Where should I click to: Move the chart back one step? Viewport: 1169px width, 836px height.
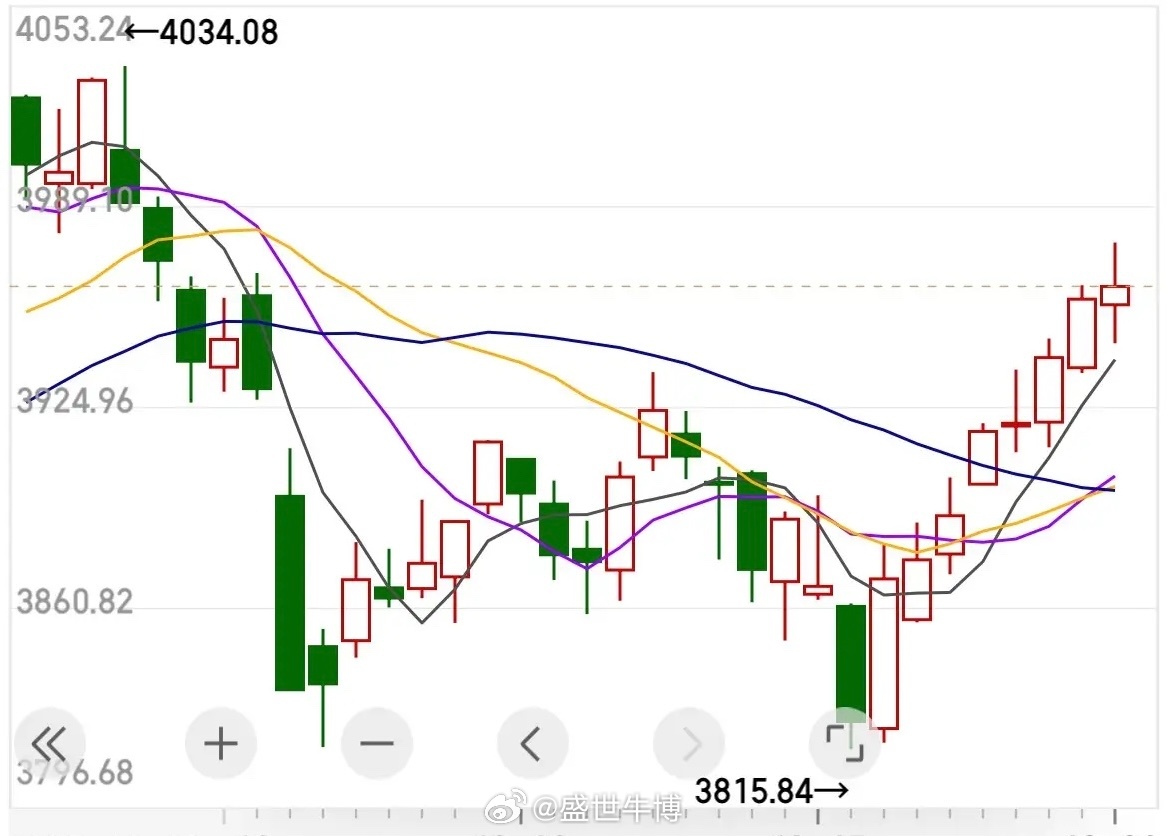click(532, 743)
